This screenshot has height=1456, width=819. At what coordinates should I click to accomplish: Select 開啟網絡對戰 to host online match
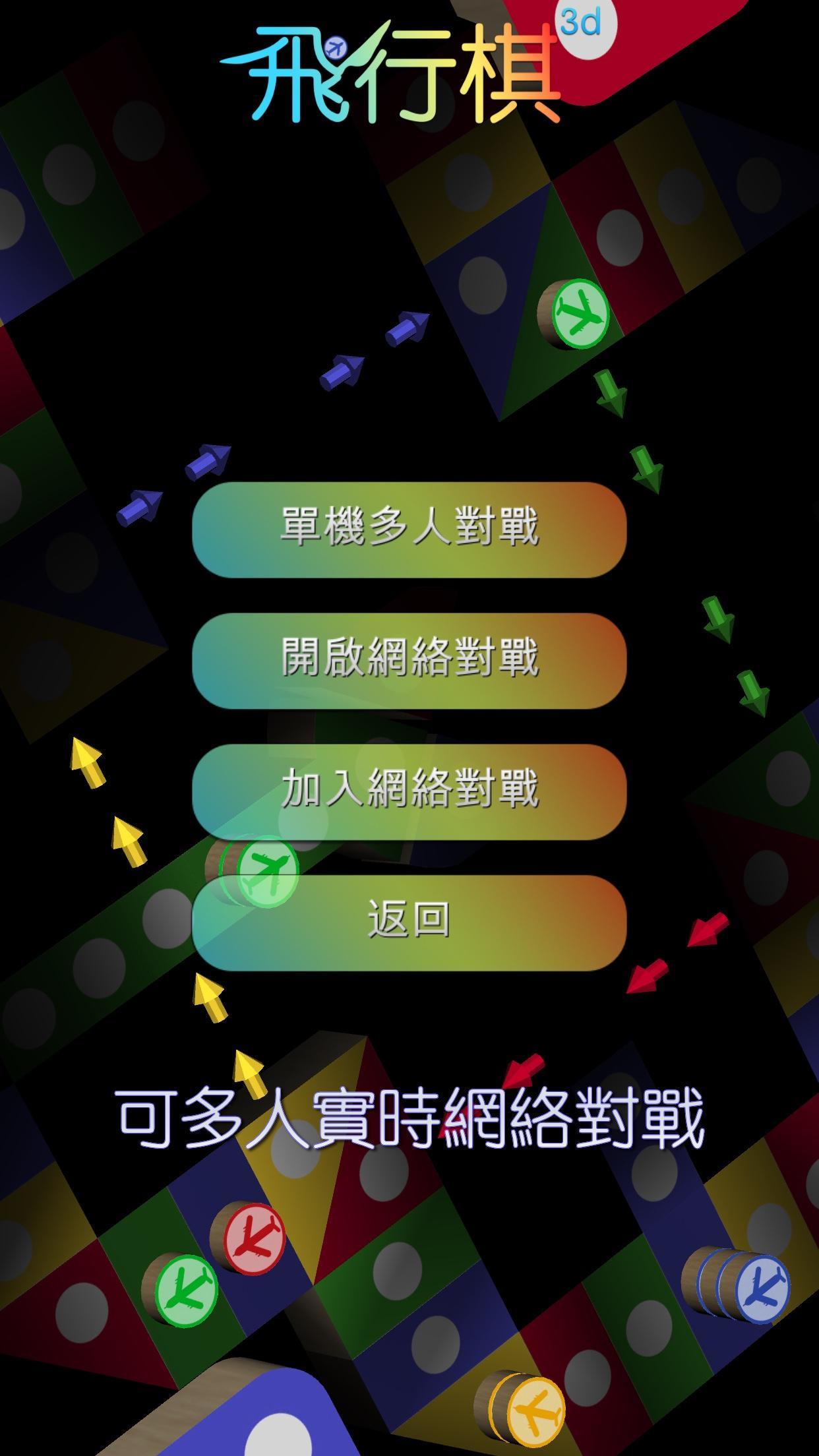[409, 661]
